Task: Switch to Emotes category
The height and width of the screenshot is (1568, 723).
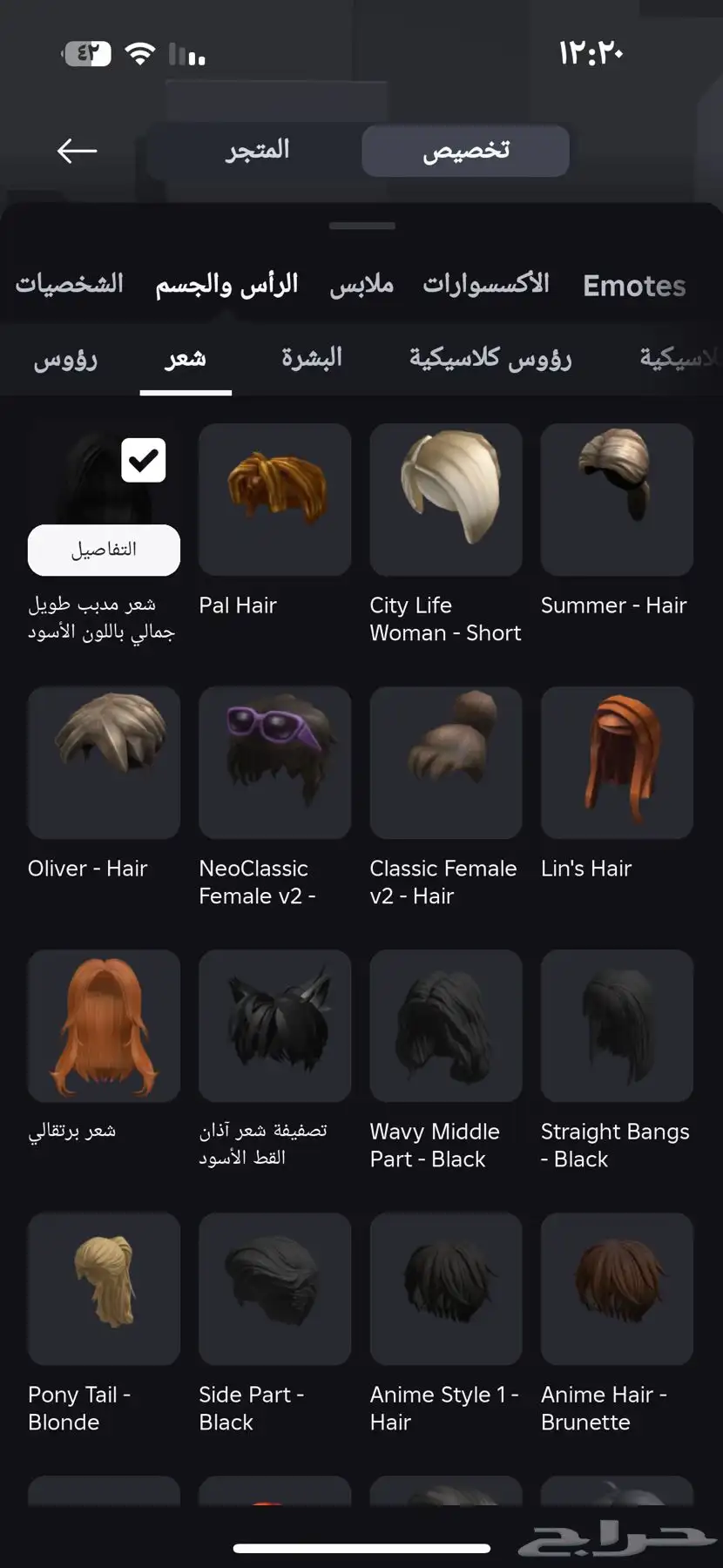Action: (634, 286)
